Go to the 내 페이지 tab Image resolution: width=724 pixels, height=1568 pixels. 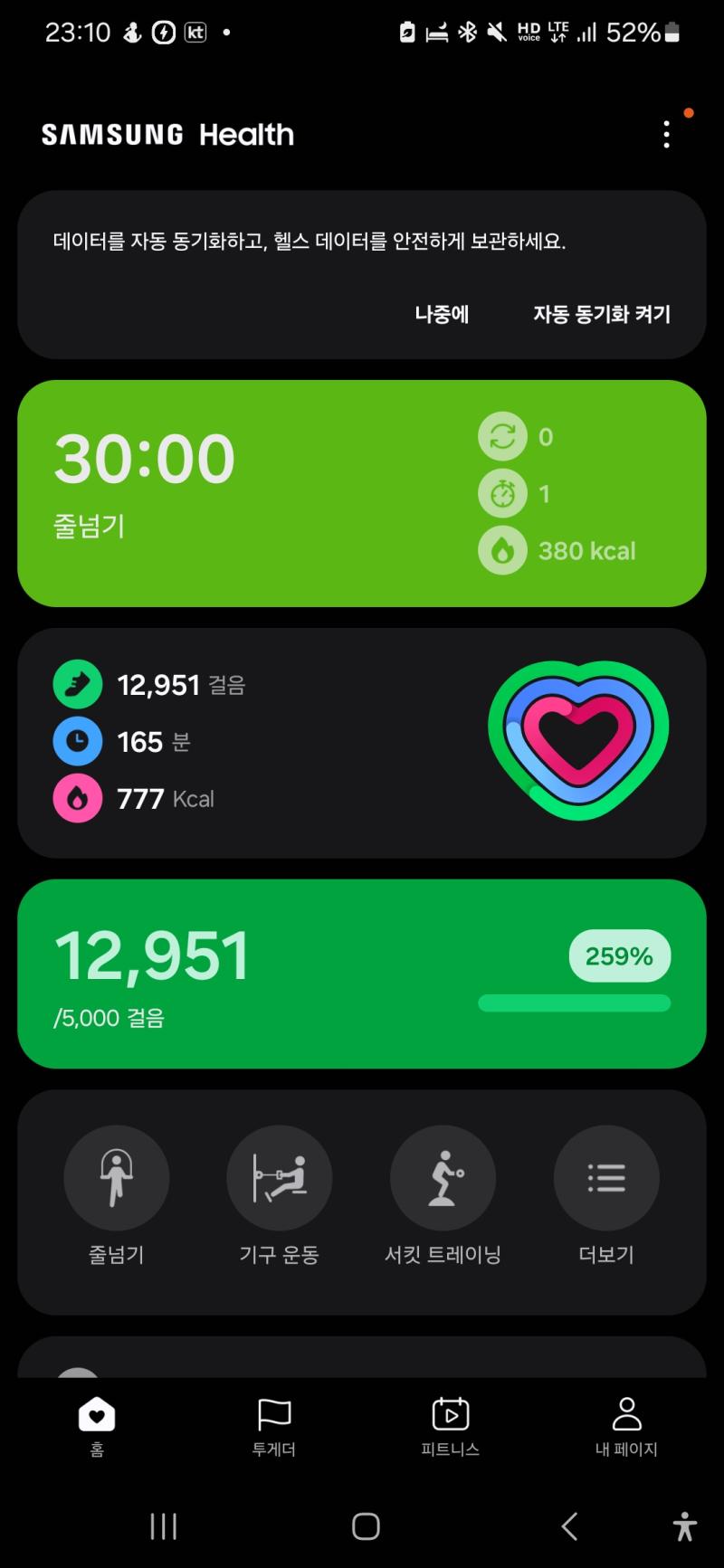pyautogui.click(x=626, y=1427)
